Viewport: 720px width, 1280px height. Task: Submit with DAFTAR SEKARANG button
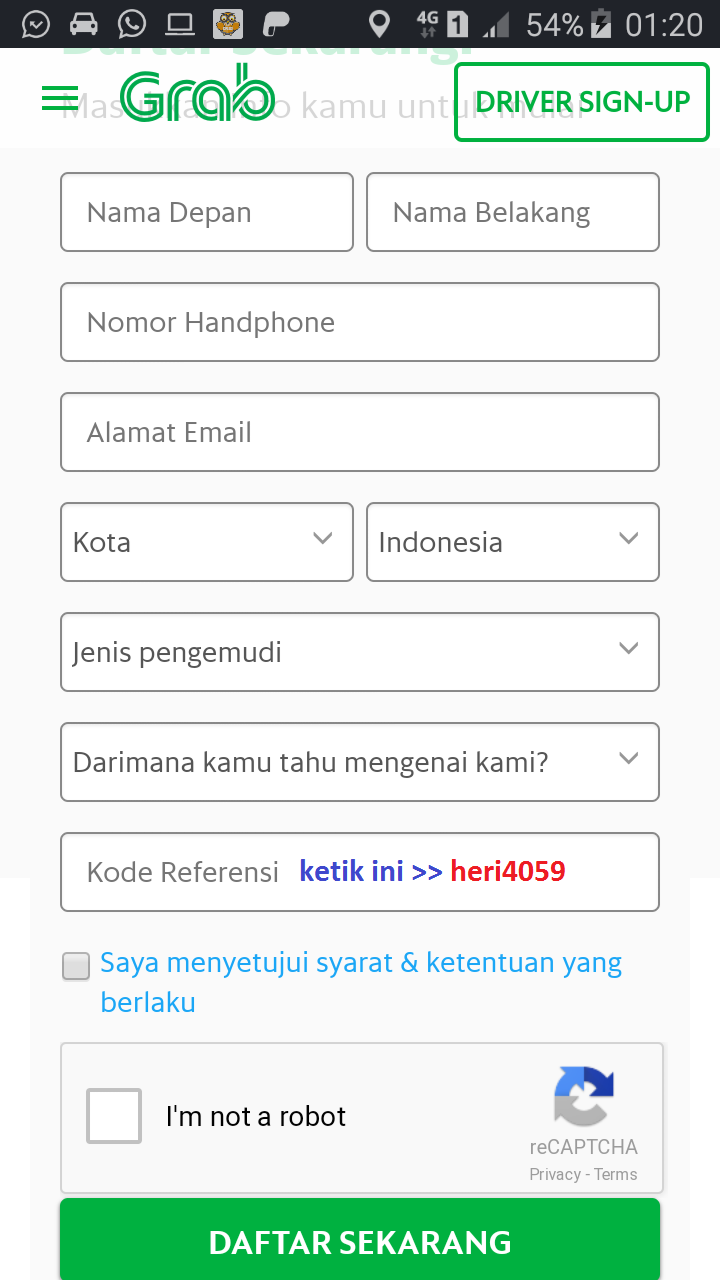[360, 1241]
